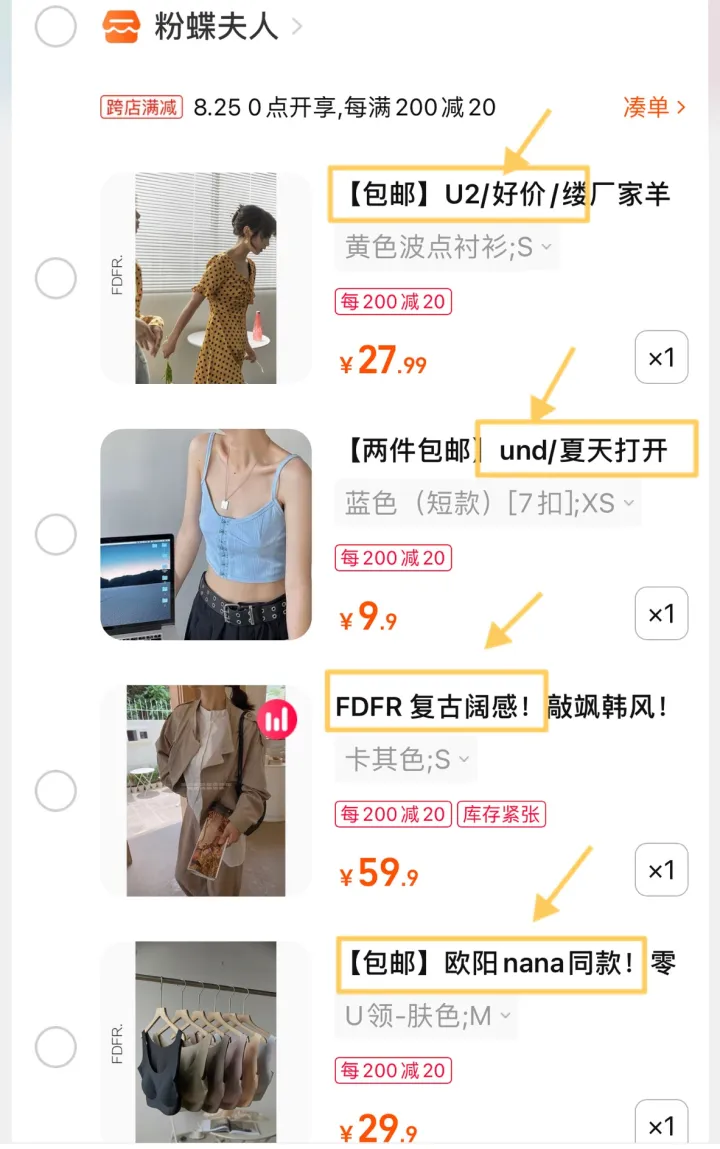Select the yellow polka dot shirt item

pyautogui.click(x=55, y=278)
